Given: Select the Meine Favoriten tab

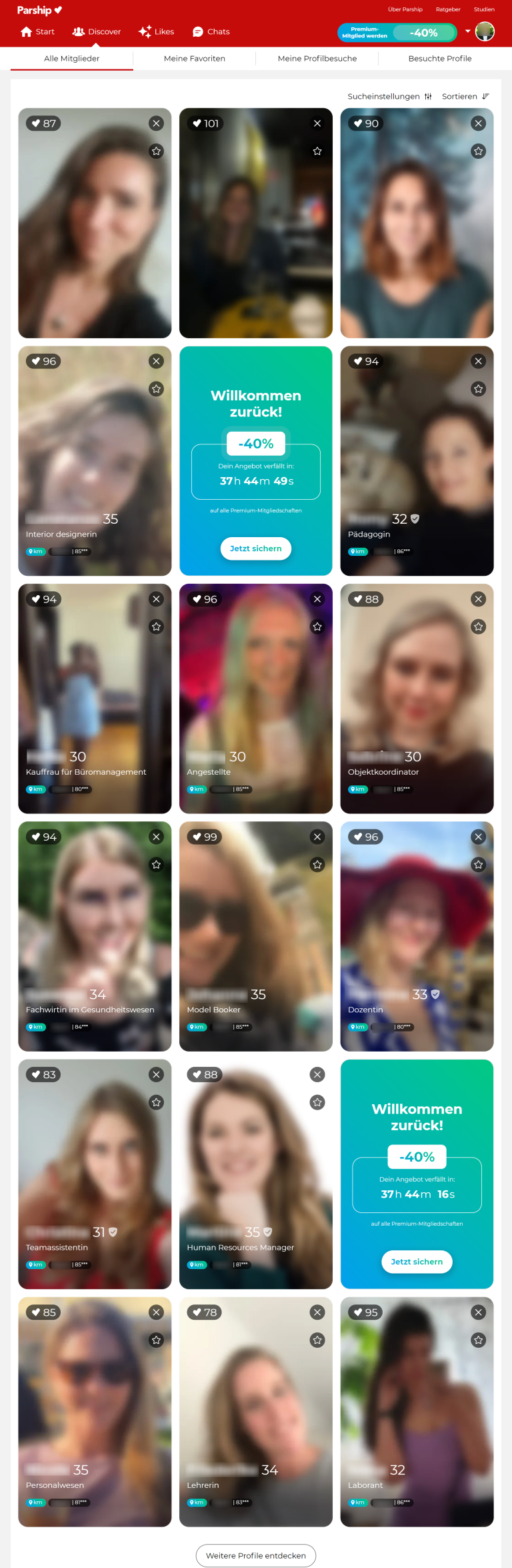Looking at the screenshot, I should click(x=194, y=59).
